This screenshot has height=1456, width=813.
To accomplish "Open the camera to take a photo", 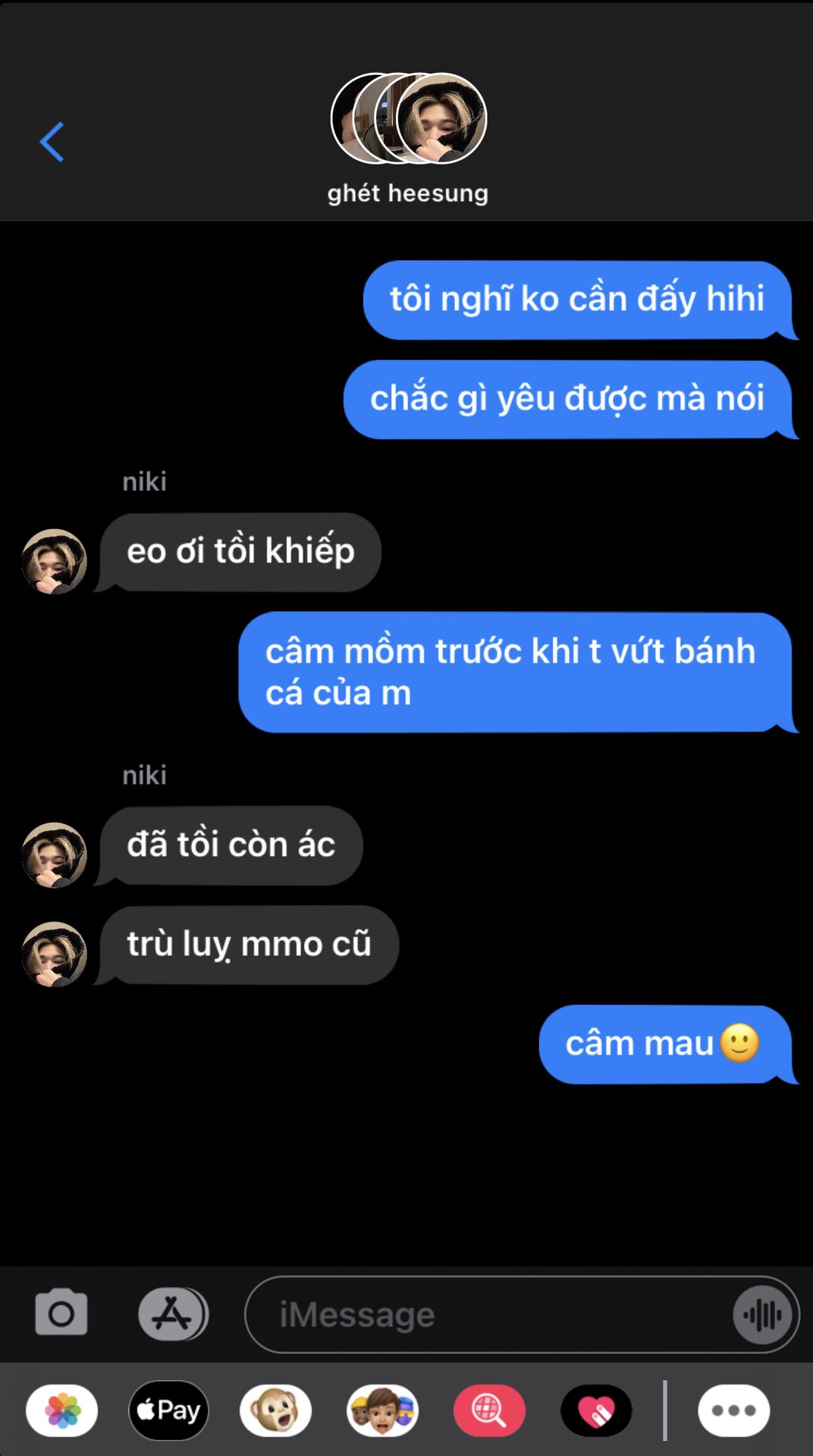I will pyautogui.click(x=61, y=1313).
